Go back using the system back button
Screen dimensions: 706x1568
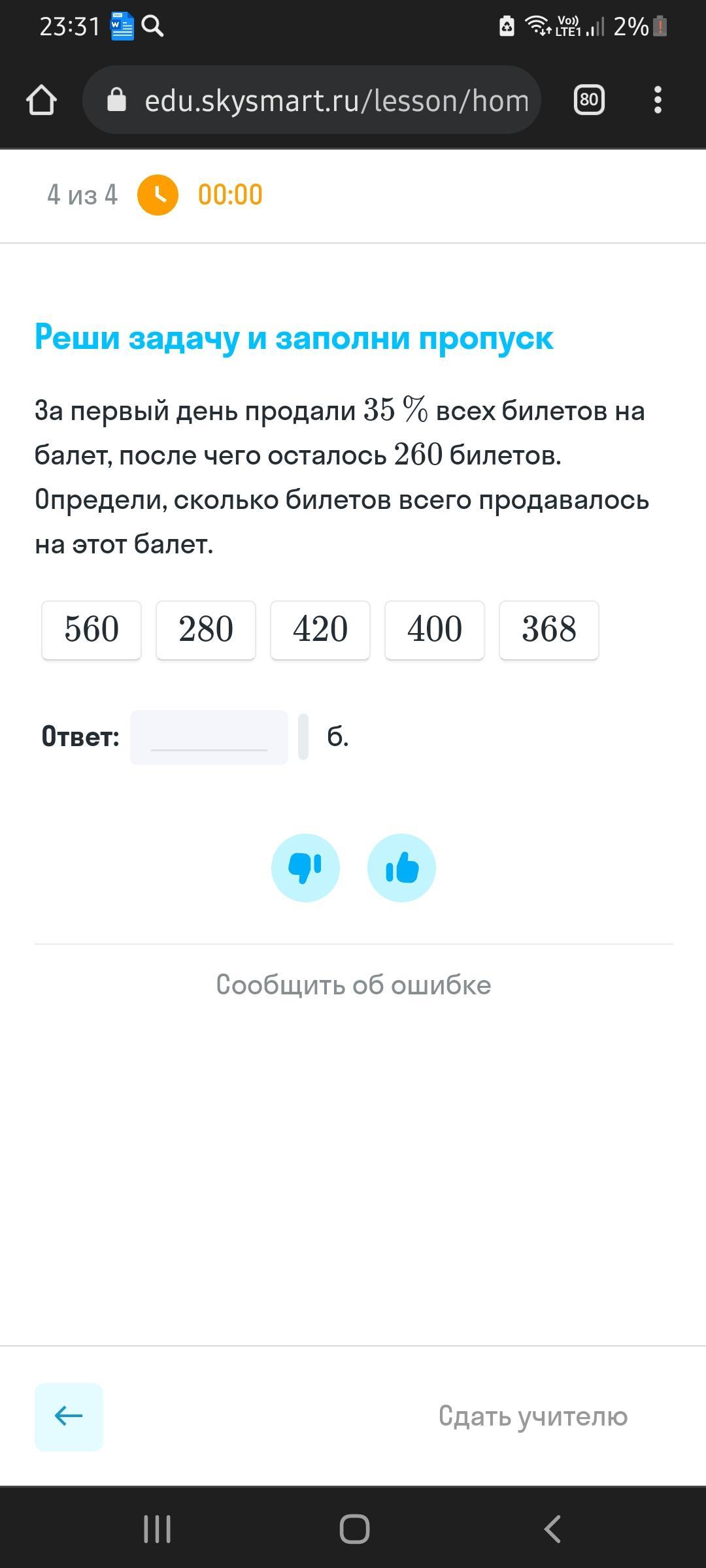[x=552, y=1529]
